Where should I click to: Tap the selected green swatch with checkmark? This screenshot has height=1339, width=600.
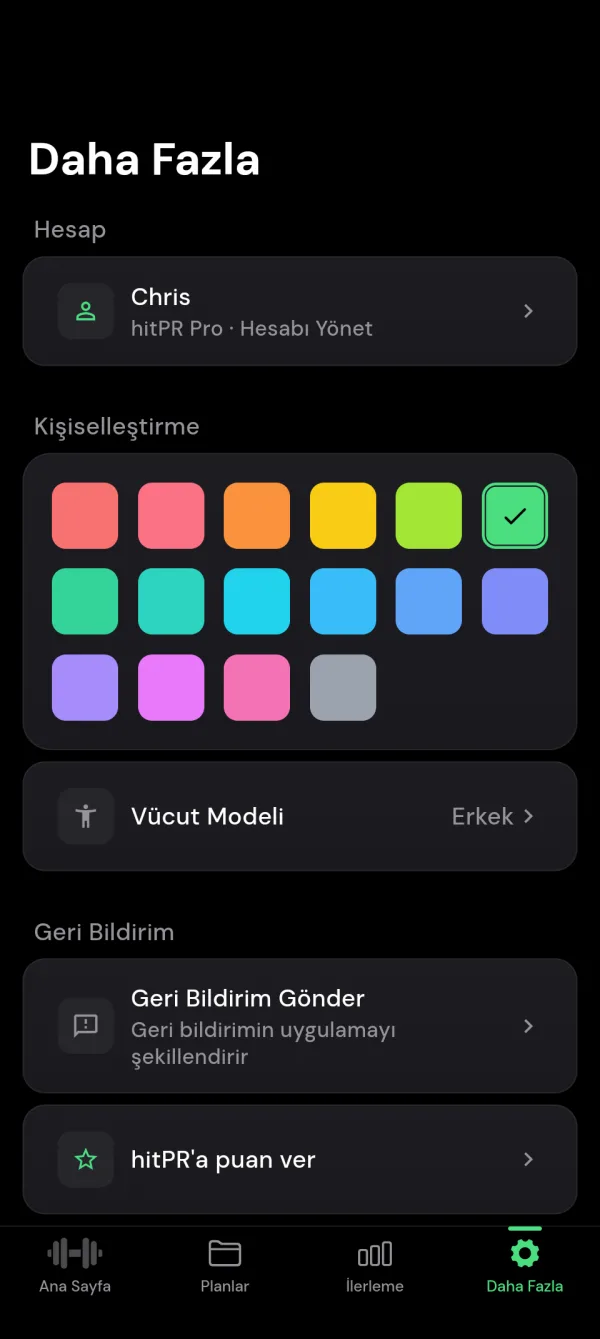pos(515,516)
